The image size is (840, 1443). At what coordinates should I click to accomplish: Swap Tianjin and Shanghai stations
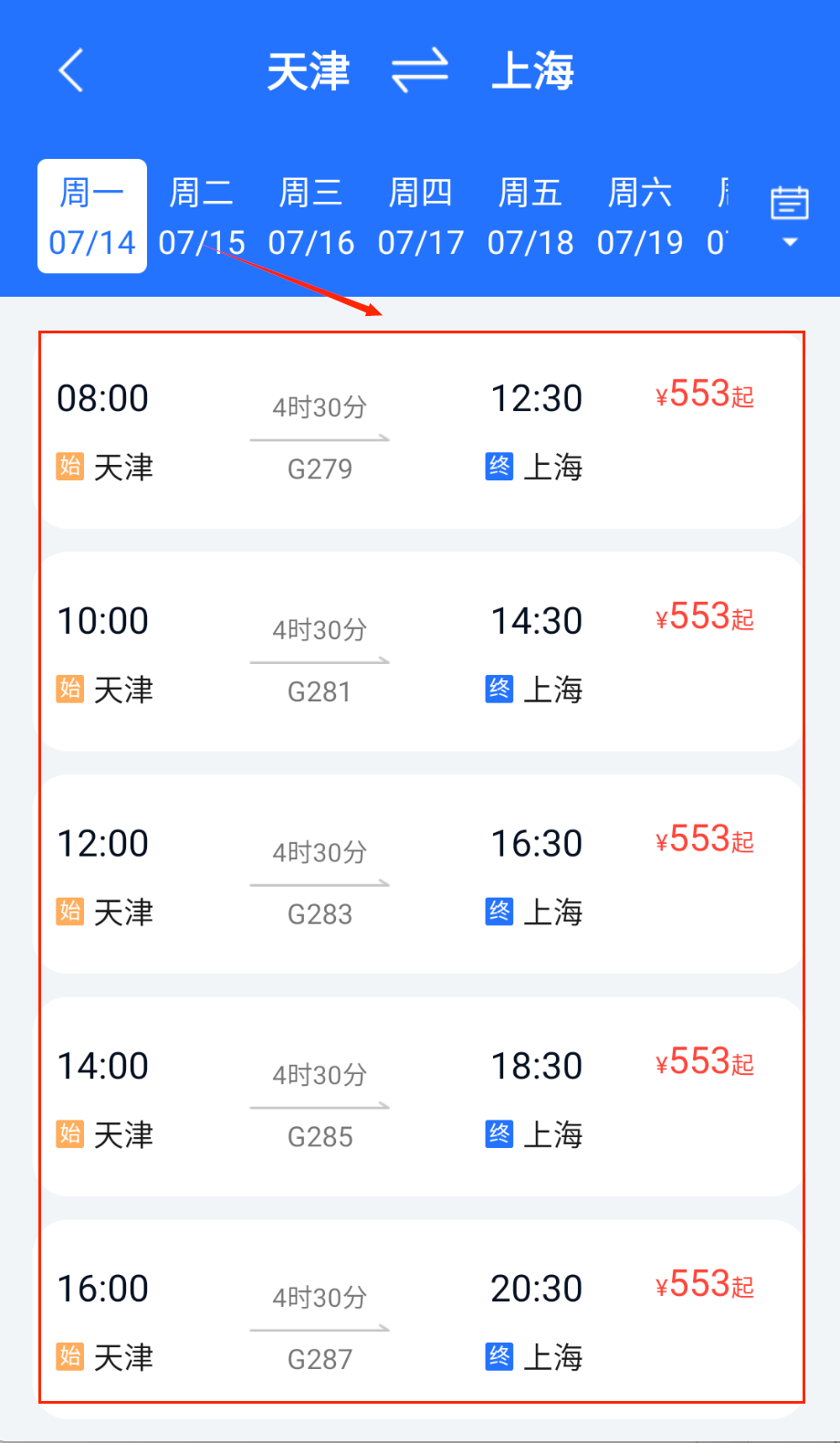420,70
